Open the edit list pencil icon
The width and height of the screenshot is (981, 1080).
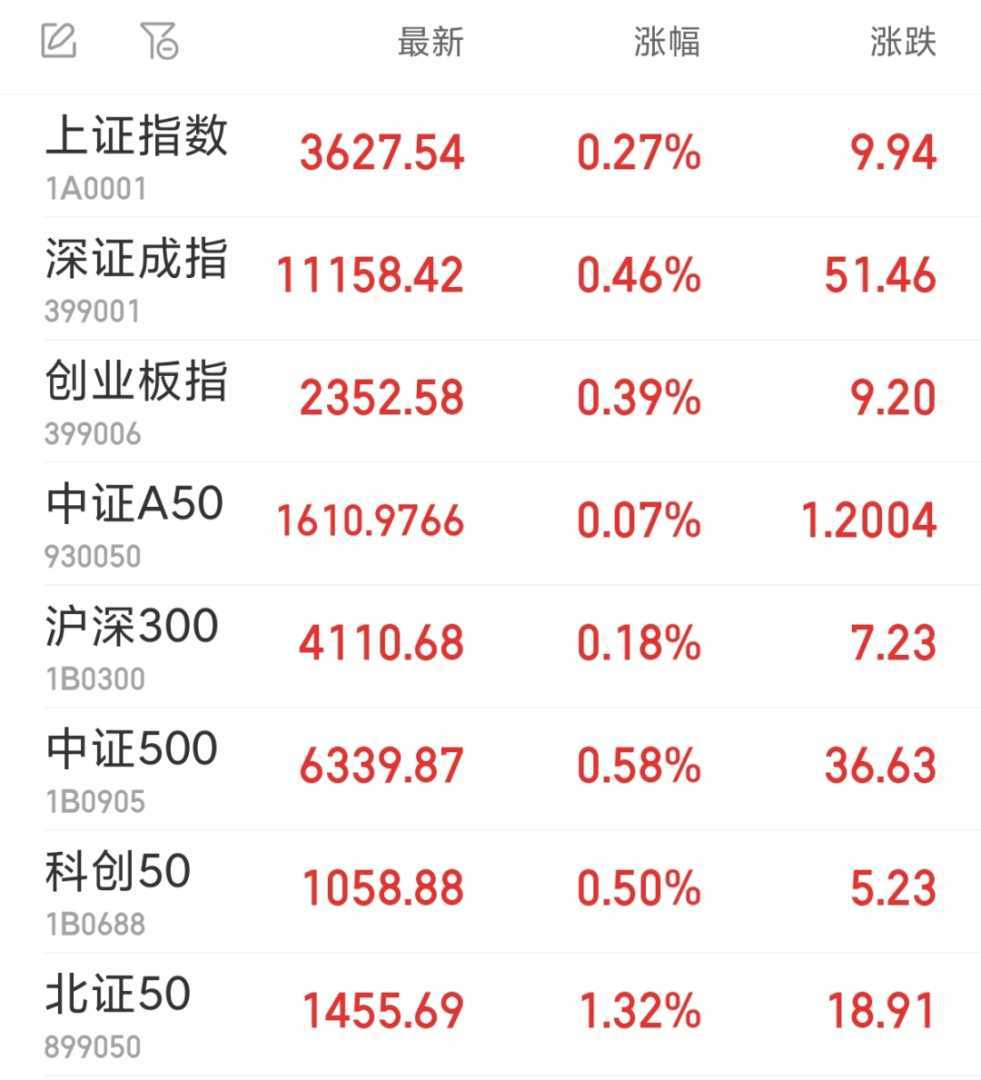click(x=59, y=41)
